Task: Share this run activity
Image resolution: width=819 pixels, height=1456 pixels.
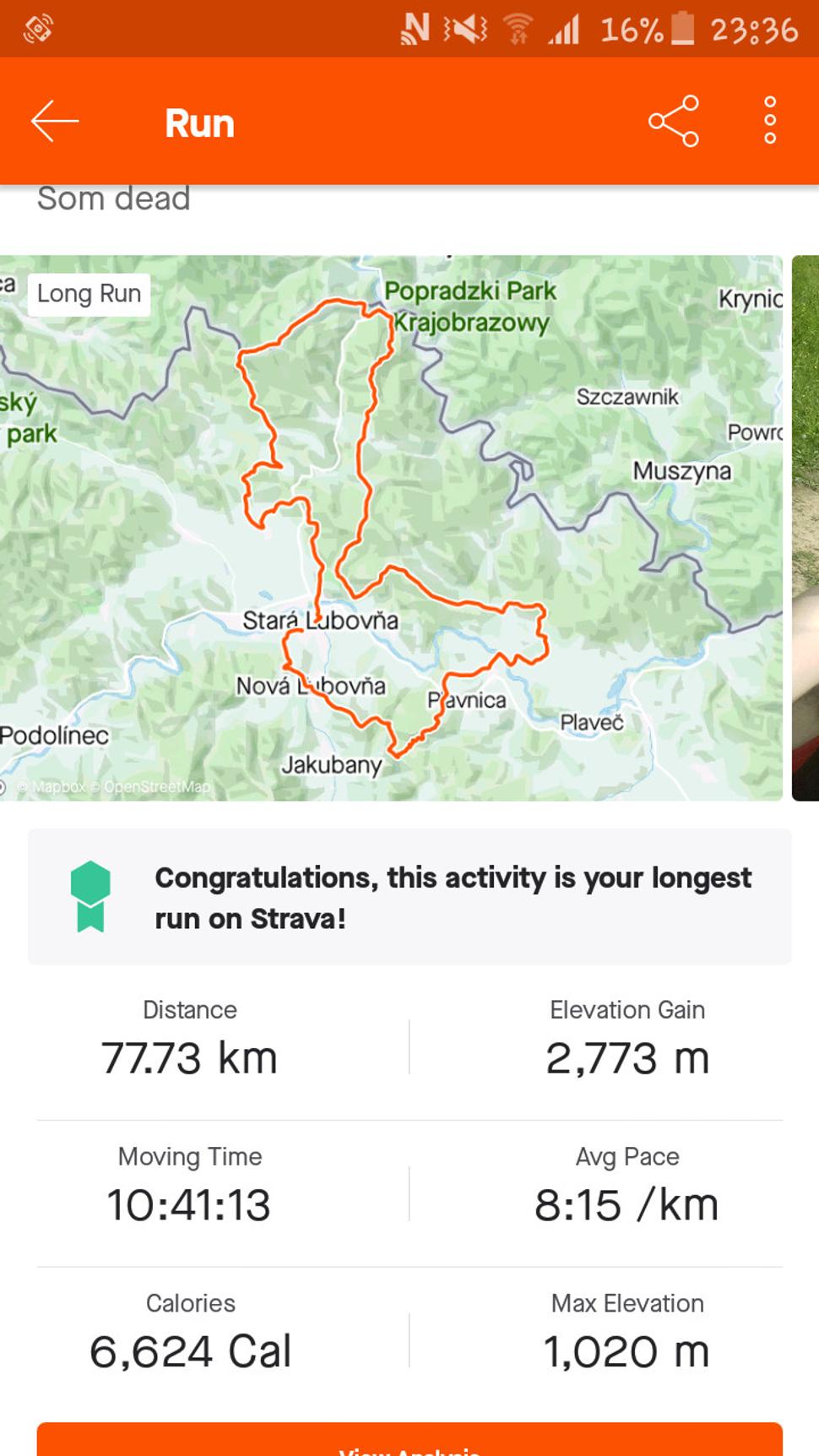Action: tap(673, 122)
